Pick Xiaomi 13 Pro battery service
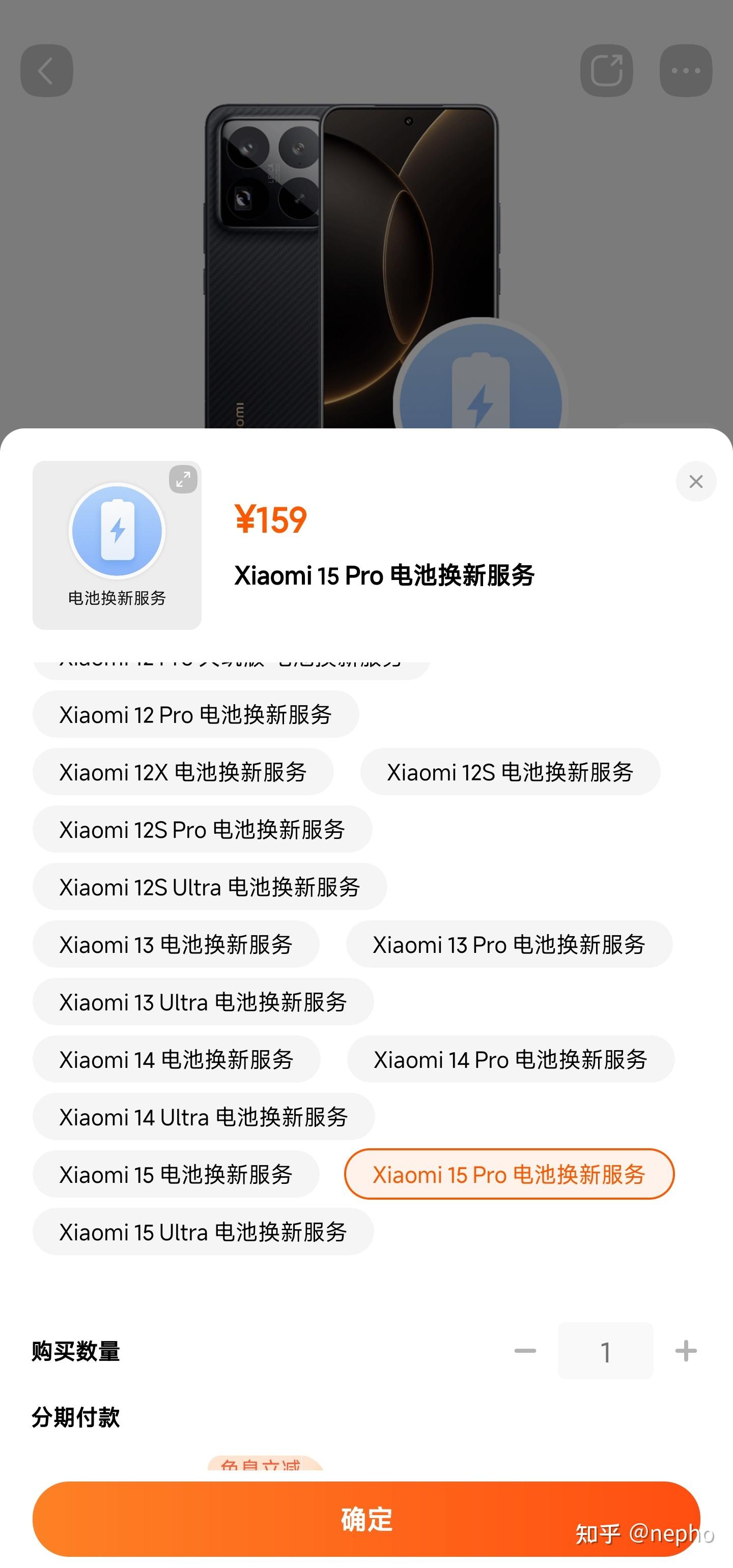The width and height of the screenshot is (733, 1568). point(509,944)
